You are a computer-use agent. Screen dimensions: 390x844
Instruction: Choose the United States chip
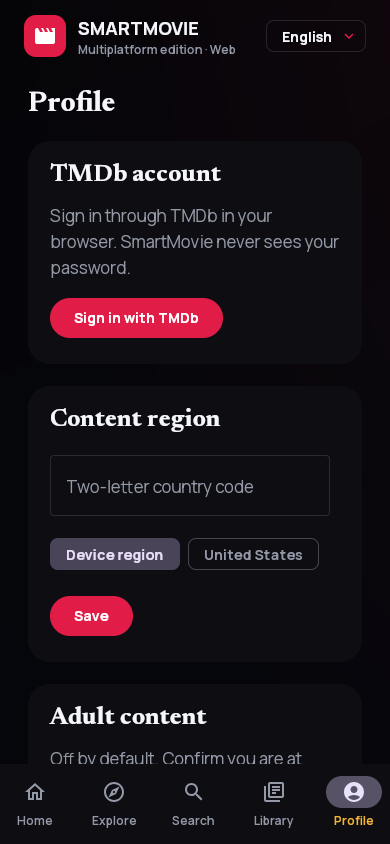(x=253, y=554)
